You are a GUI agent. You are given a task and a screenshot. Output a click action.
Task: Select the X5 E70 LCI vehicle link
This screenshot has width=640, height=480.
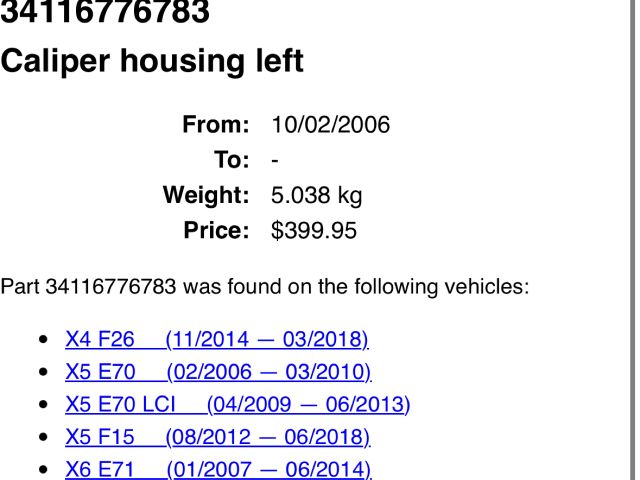pos(236,405)
